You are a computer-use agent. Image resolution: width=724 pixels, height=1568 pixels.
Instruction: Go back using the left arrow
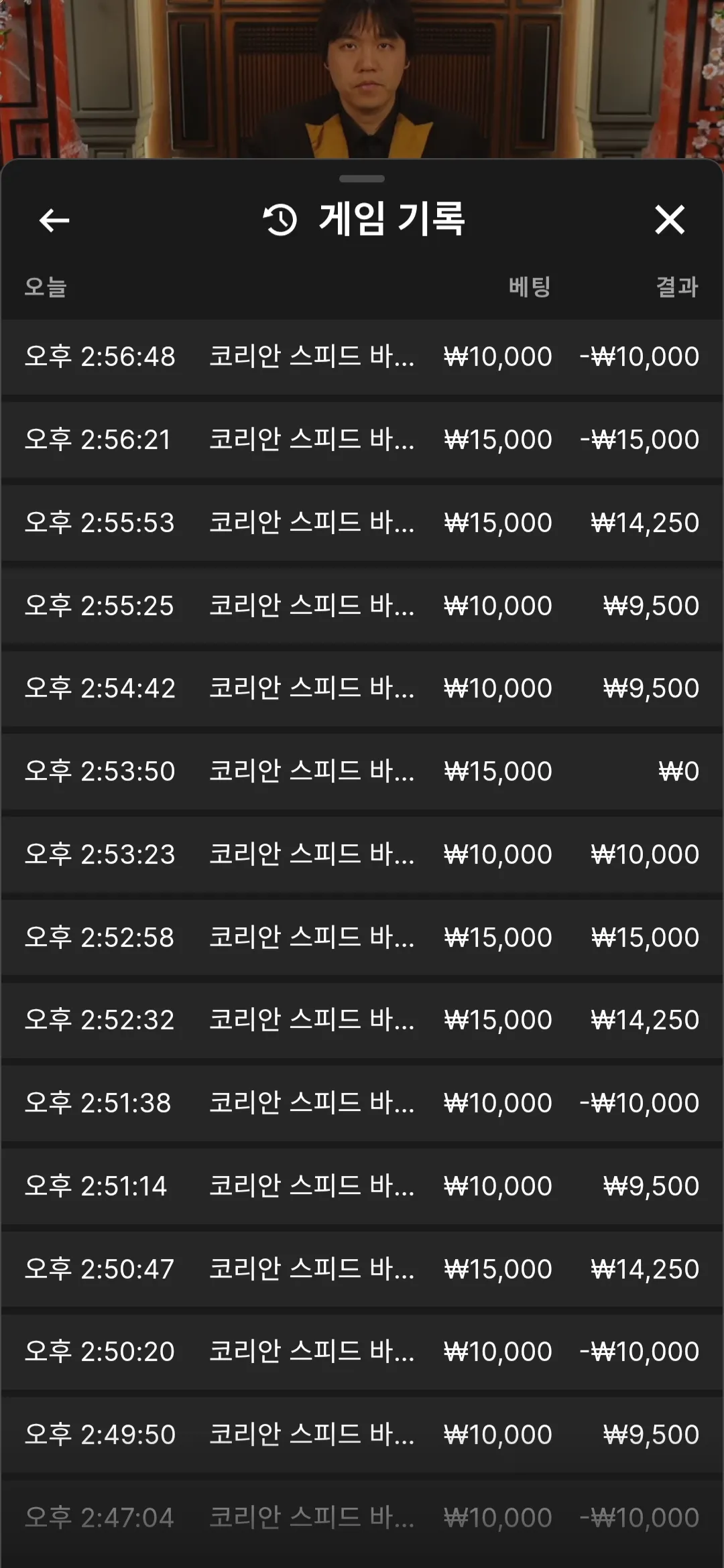tap(54, 220)
